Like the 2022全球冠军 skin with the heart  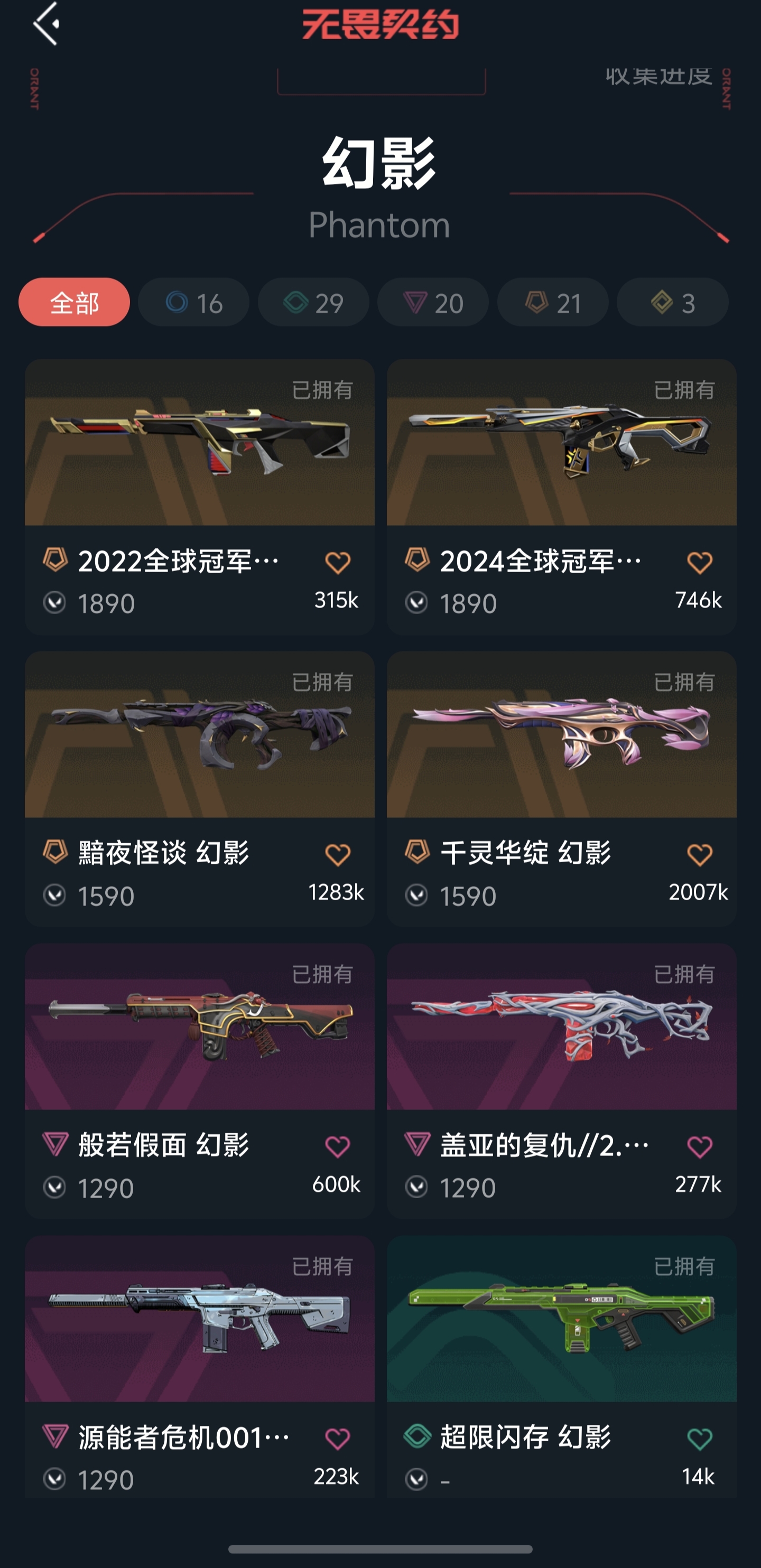pyautogui.click(x=337, y=563)
